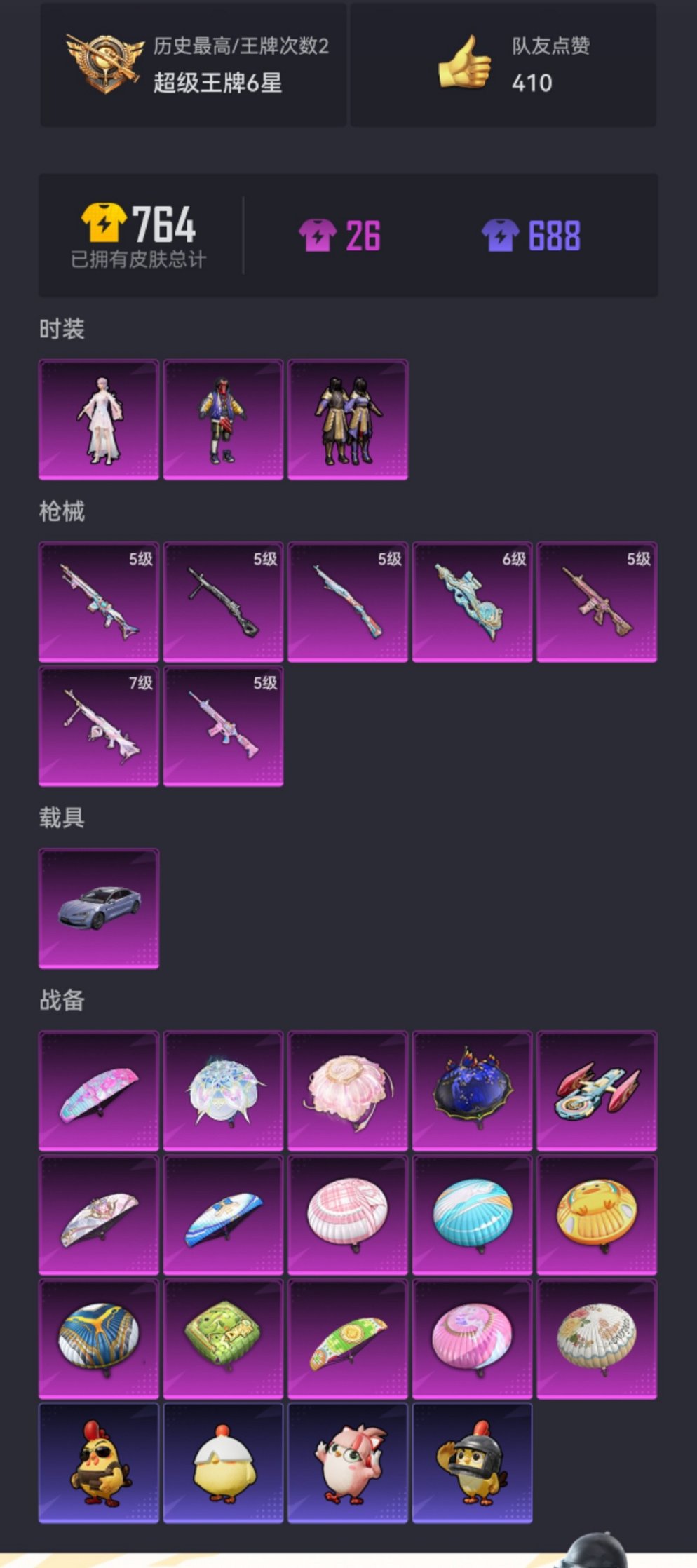
Task: Select the red-masked blue jacket outfit
Action: (223, 419)
